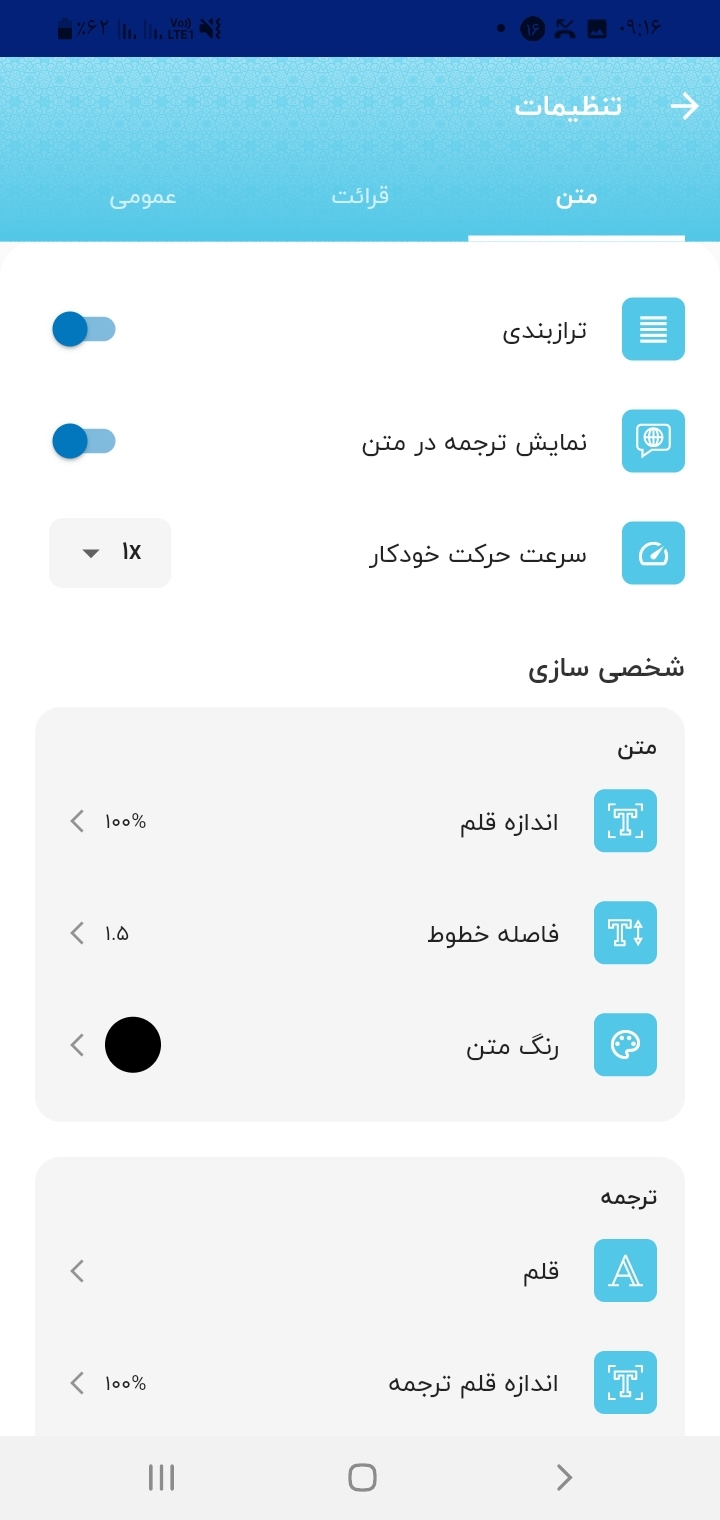Click the speedometer icon for auto-scroll speed

coord(652,553)
